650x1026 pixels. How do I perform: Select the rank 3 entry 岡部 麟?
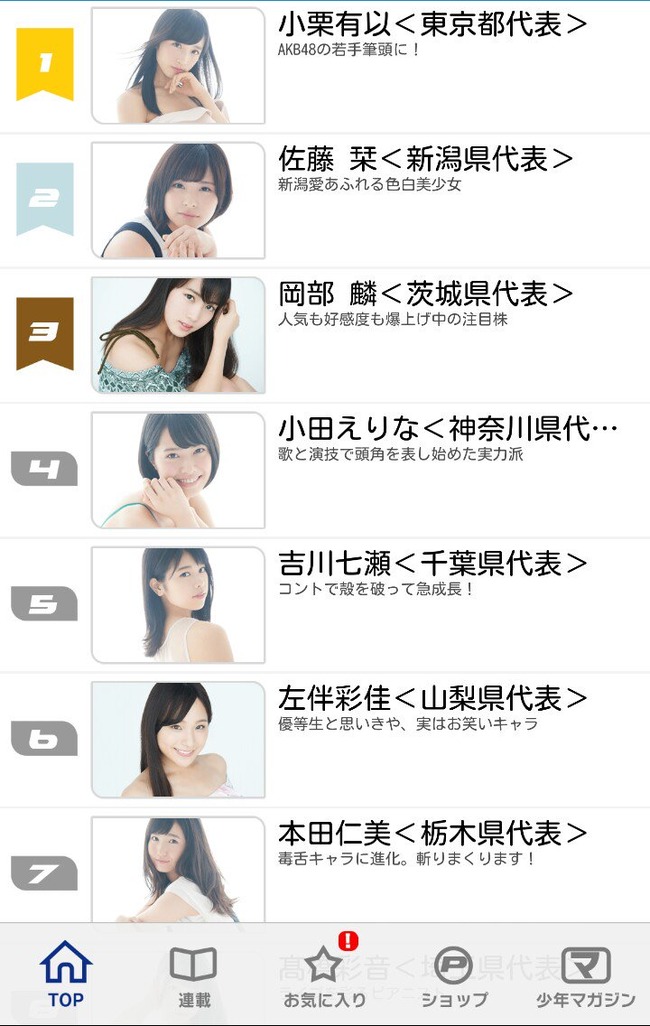coord(425,295)
